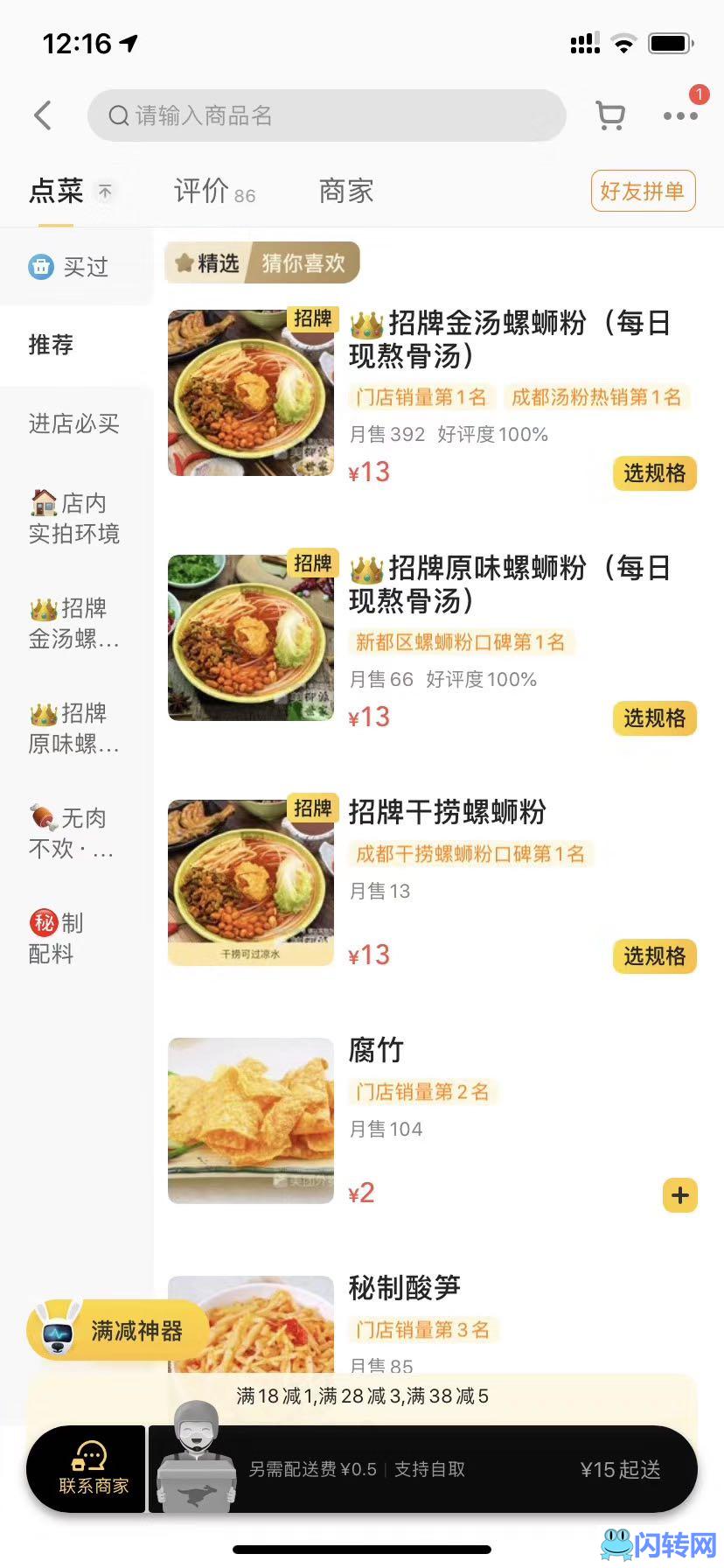Open the 买过 purchased category
This screenshot has height=1568, width=724.
tap(70, 267)
